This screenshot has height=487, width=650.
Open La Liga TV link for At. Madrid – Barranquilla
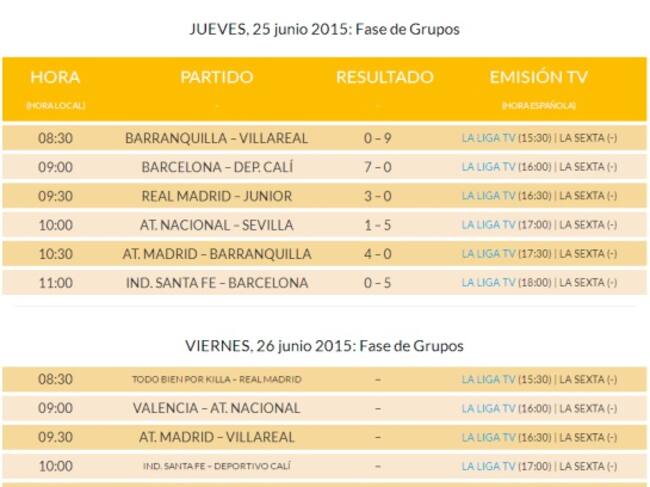(488, 254)
